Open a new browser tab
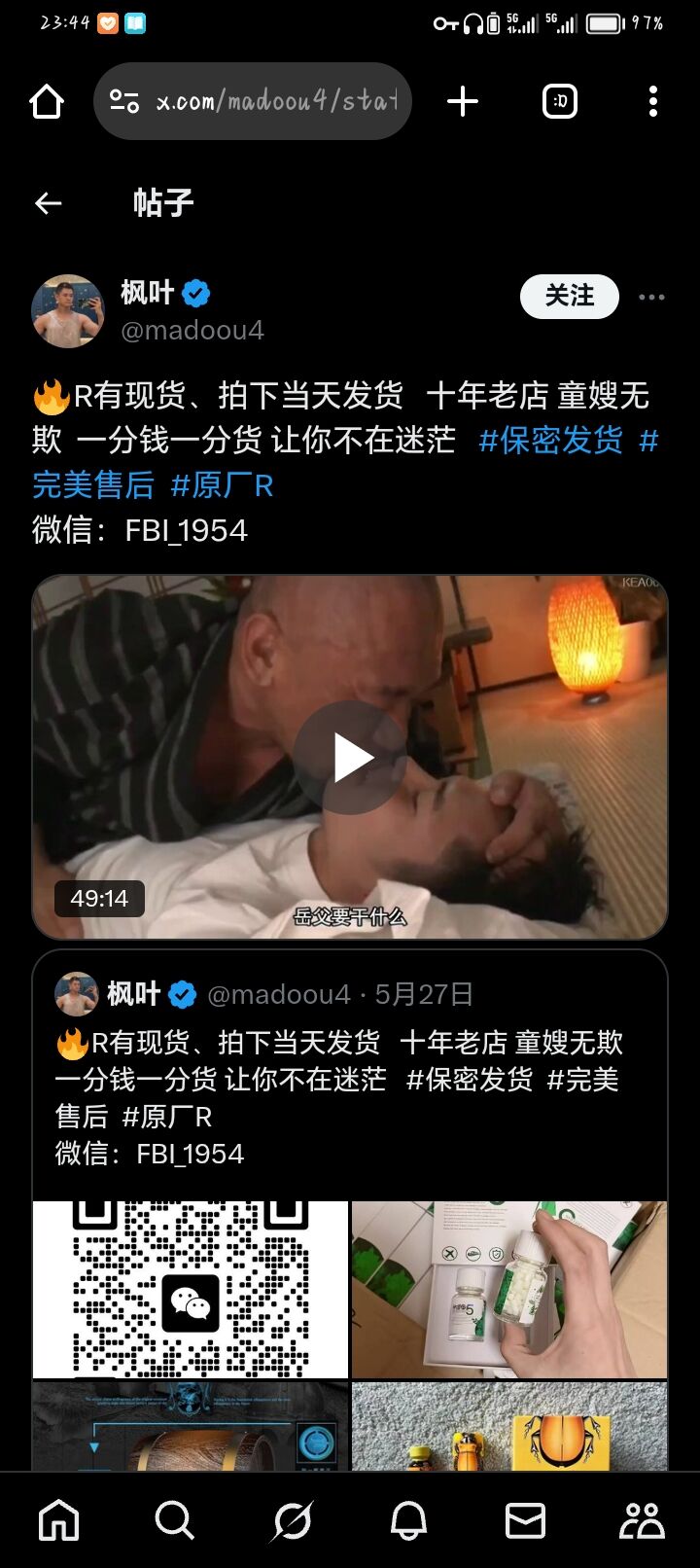Viewport: 700px width, 1568px height. pyautogui.click(x=463, y=101)
